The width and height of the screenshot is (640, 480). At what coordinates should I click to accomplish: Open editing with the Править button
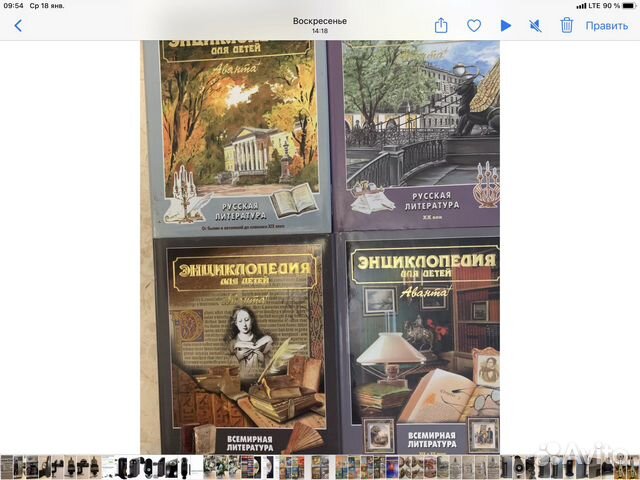607,26
